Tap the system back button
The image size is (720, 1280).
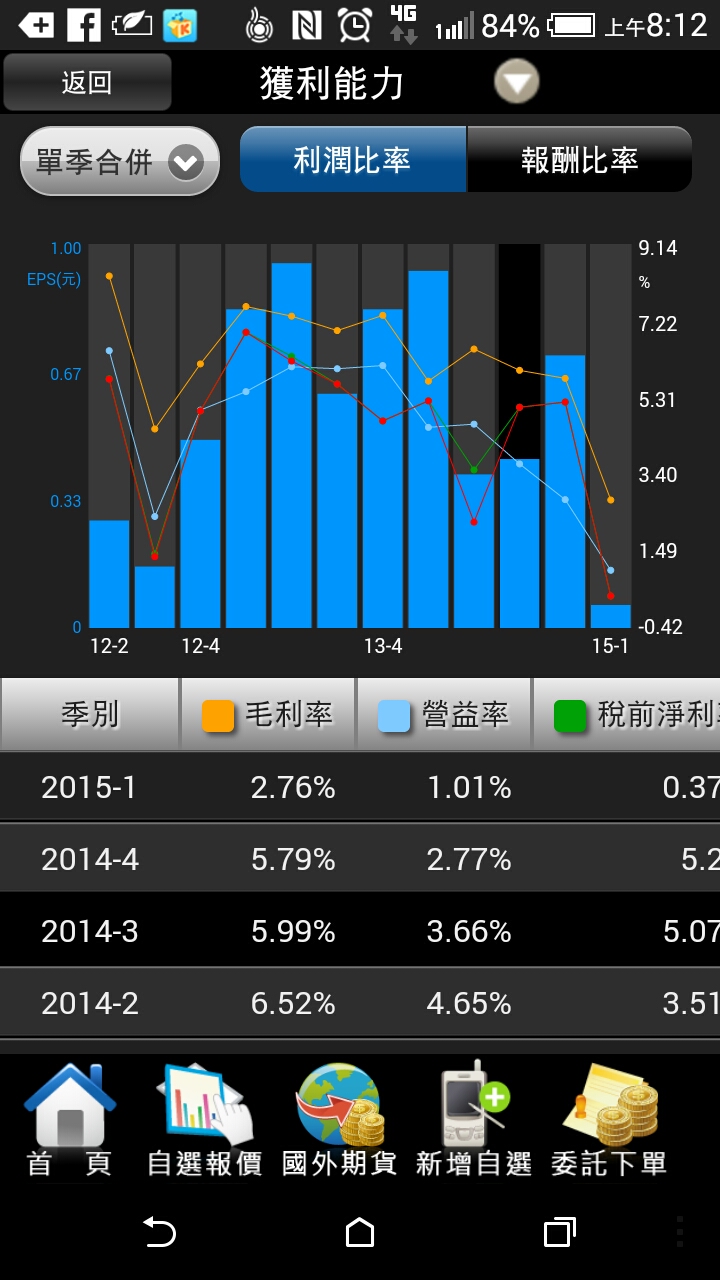click(x=160, y=1232)
